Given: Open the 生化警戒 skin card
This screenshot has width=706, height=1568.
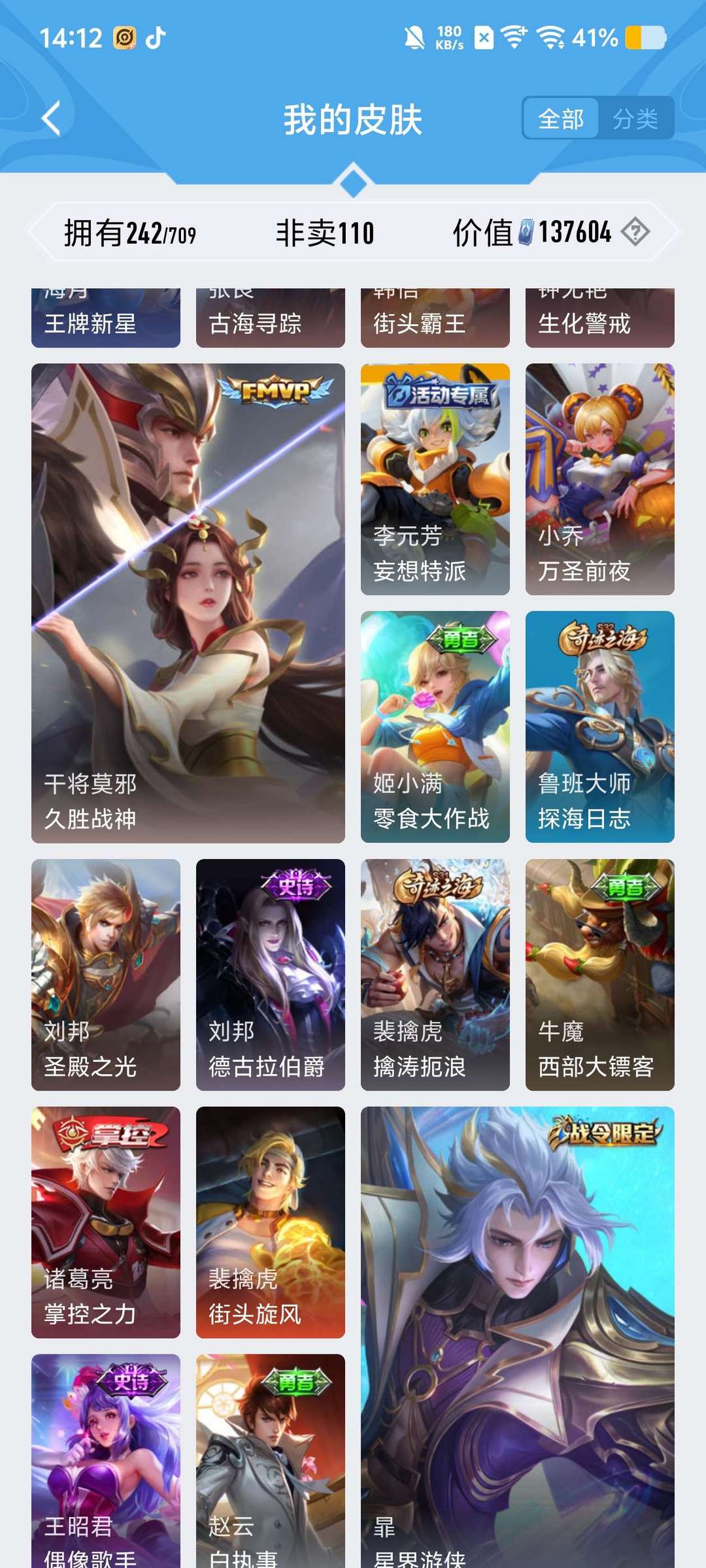Looking at the screenshot, I should coord(600,318).
